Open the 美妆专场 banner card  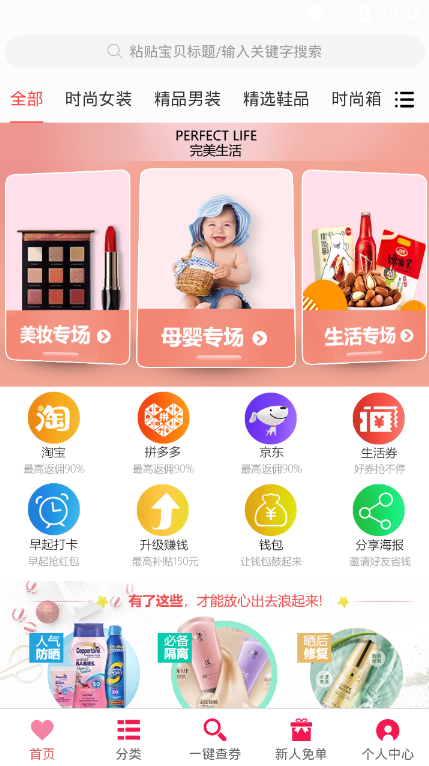coord(68,267)
